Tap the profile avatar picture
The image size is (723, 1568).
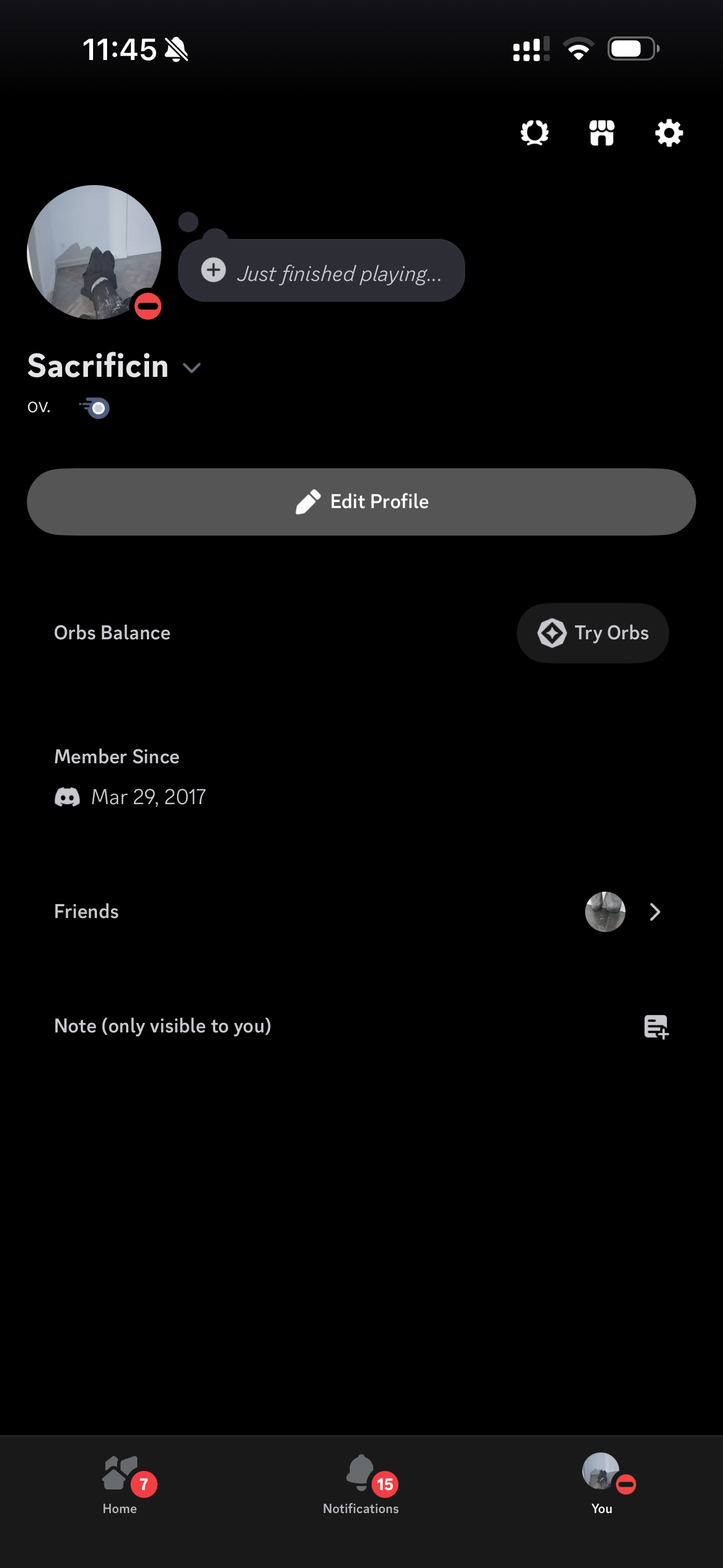[x=94, y=252]
